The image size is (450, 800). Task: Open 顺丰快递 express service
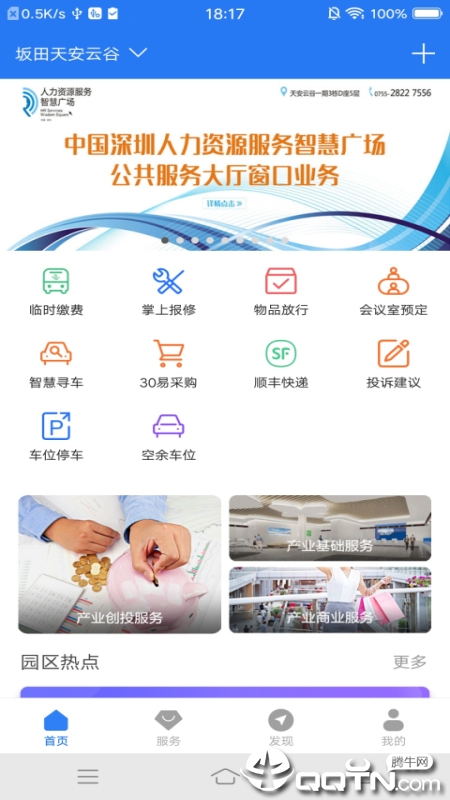click(281, 364)
